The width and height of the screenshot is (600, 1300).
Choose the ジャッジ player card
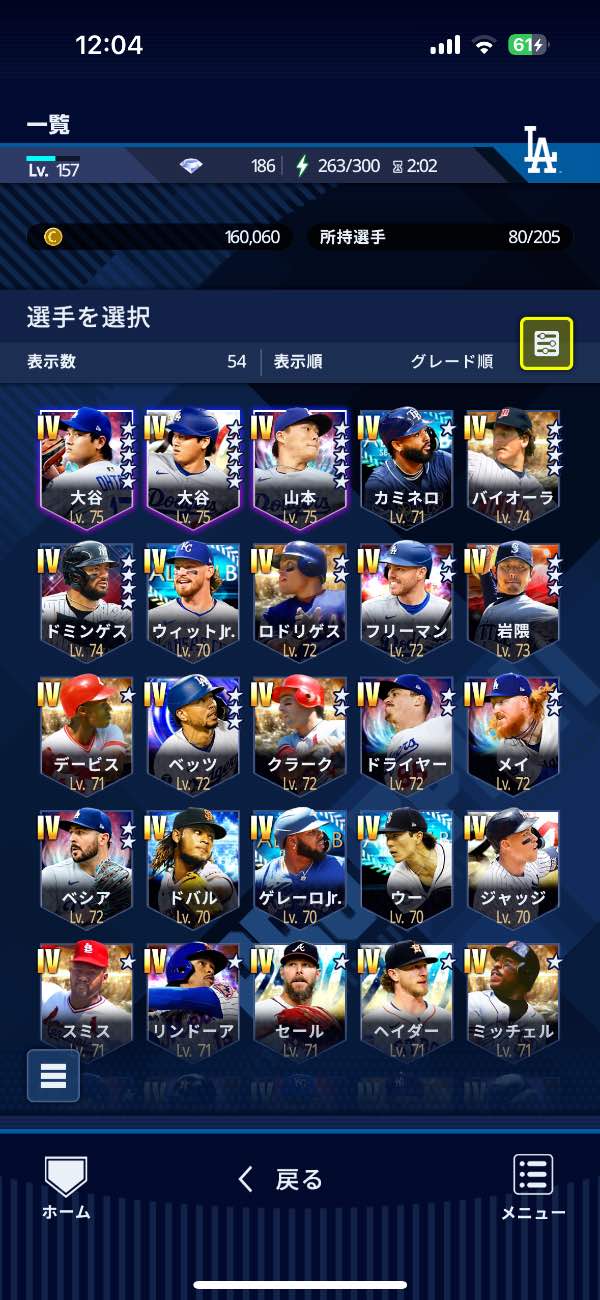tap(513, 867)
